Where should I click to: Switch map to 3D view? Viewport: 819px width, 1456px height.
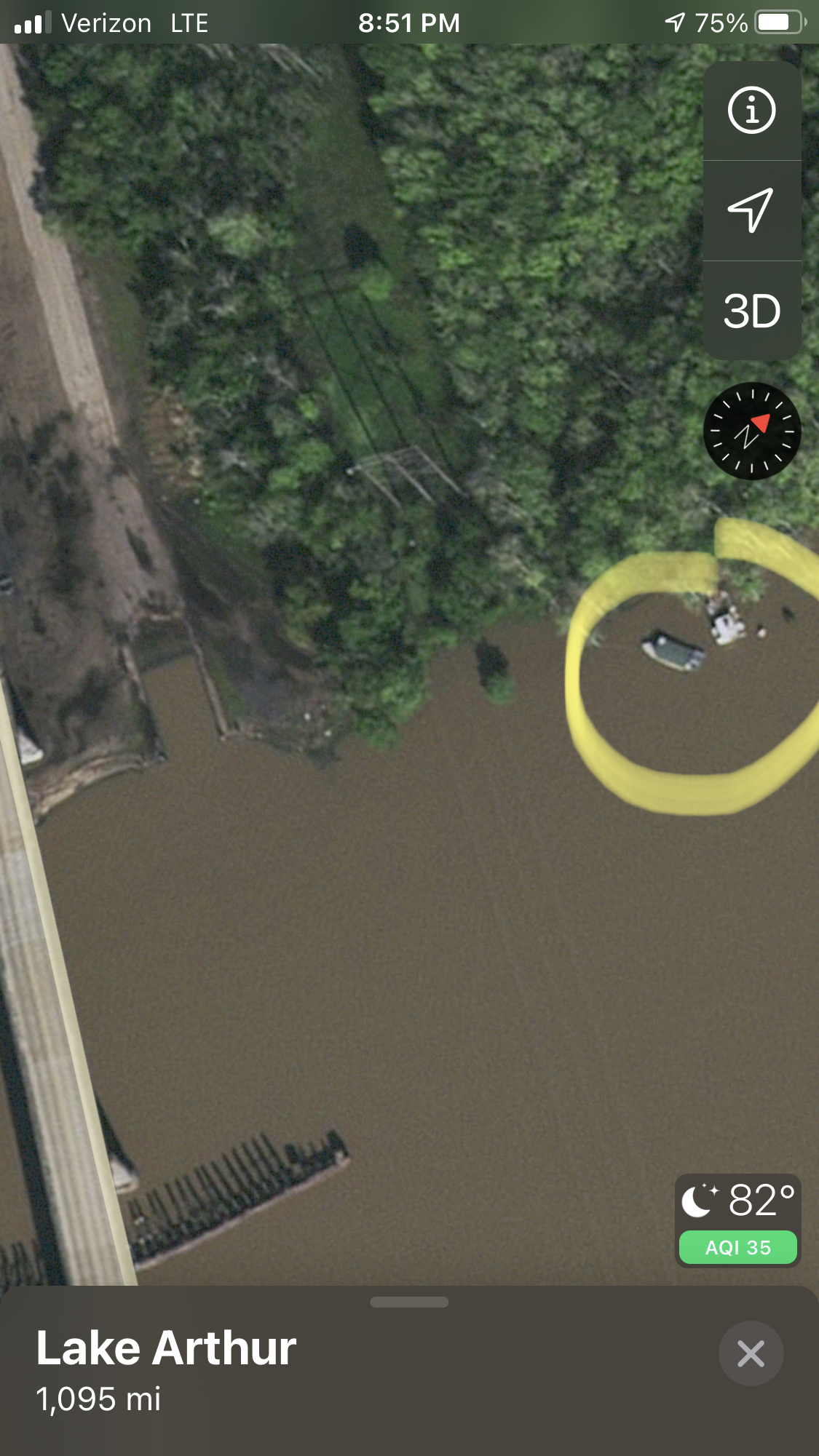pos(752,311)
